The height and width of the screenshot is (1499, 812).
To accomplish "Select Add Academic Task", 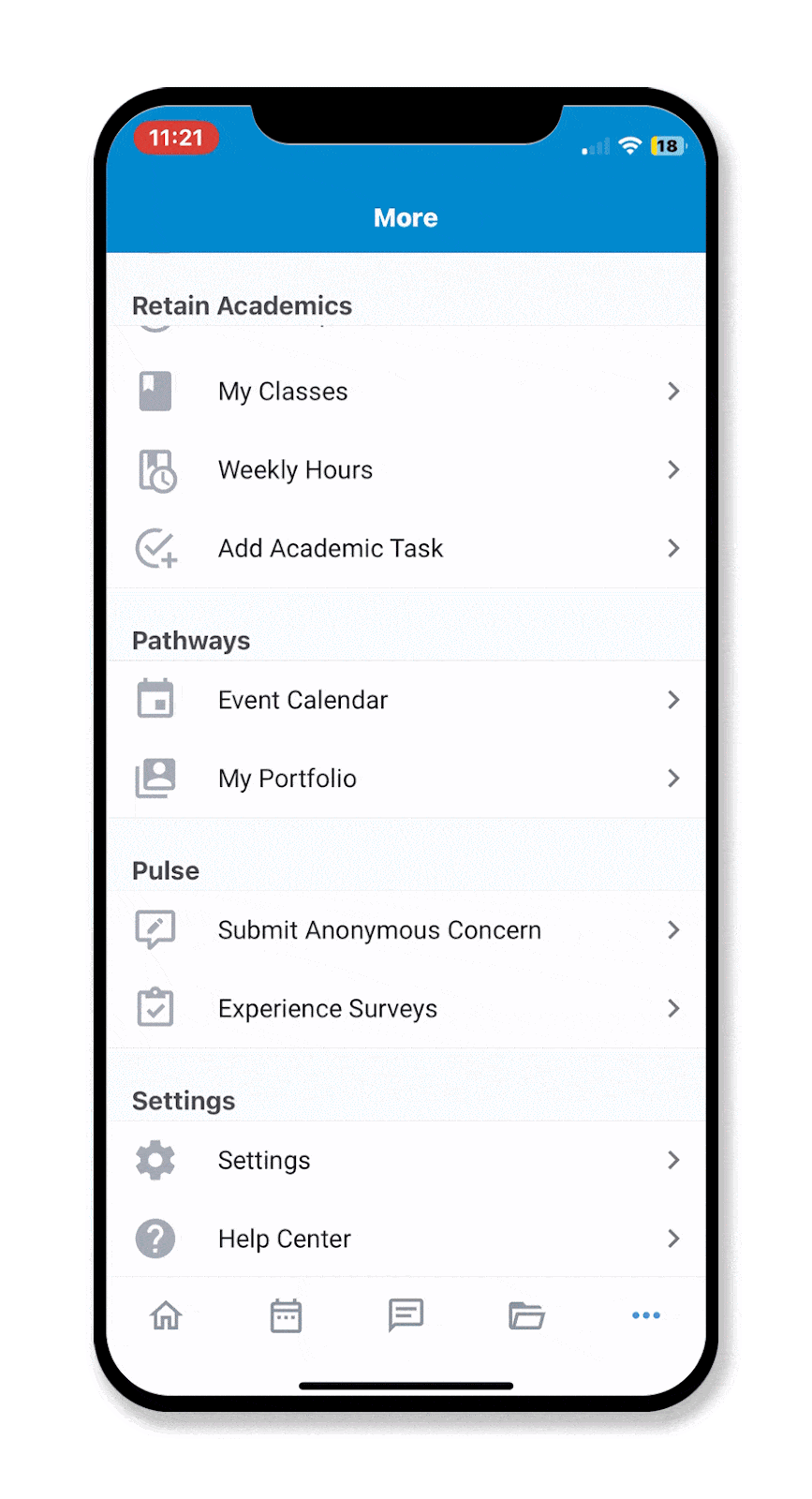I will coord(406,548).
